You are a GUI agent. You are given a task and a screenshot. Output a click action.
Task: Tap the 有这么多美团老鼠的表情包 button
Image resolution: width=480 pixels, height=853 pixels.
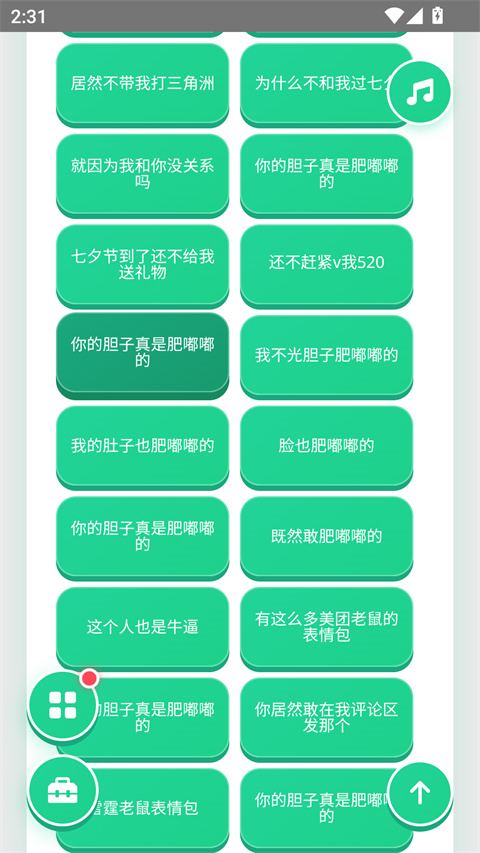coord(327,628)
